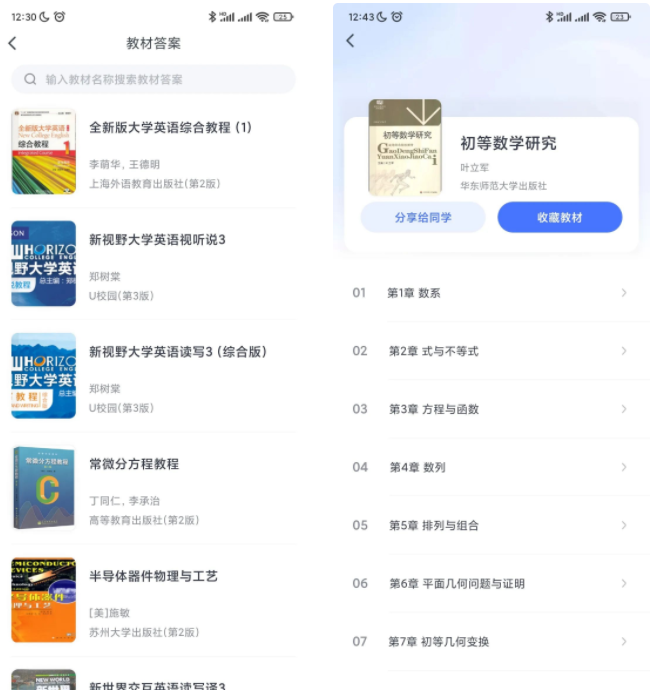Open chapter 第5章 排列与组合
Image resolution: width=651 pixels, height=692 pixels.
point(490,525)
